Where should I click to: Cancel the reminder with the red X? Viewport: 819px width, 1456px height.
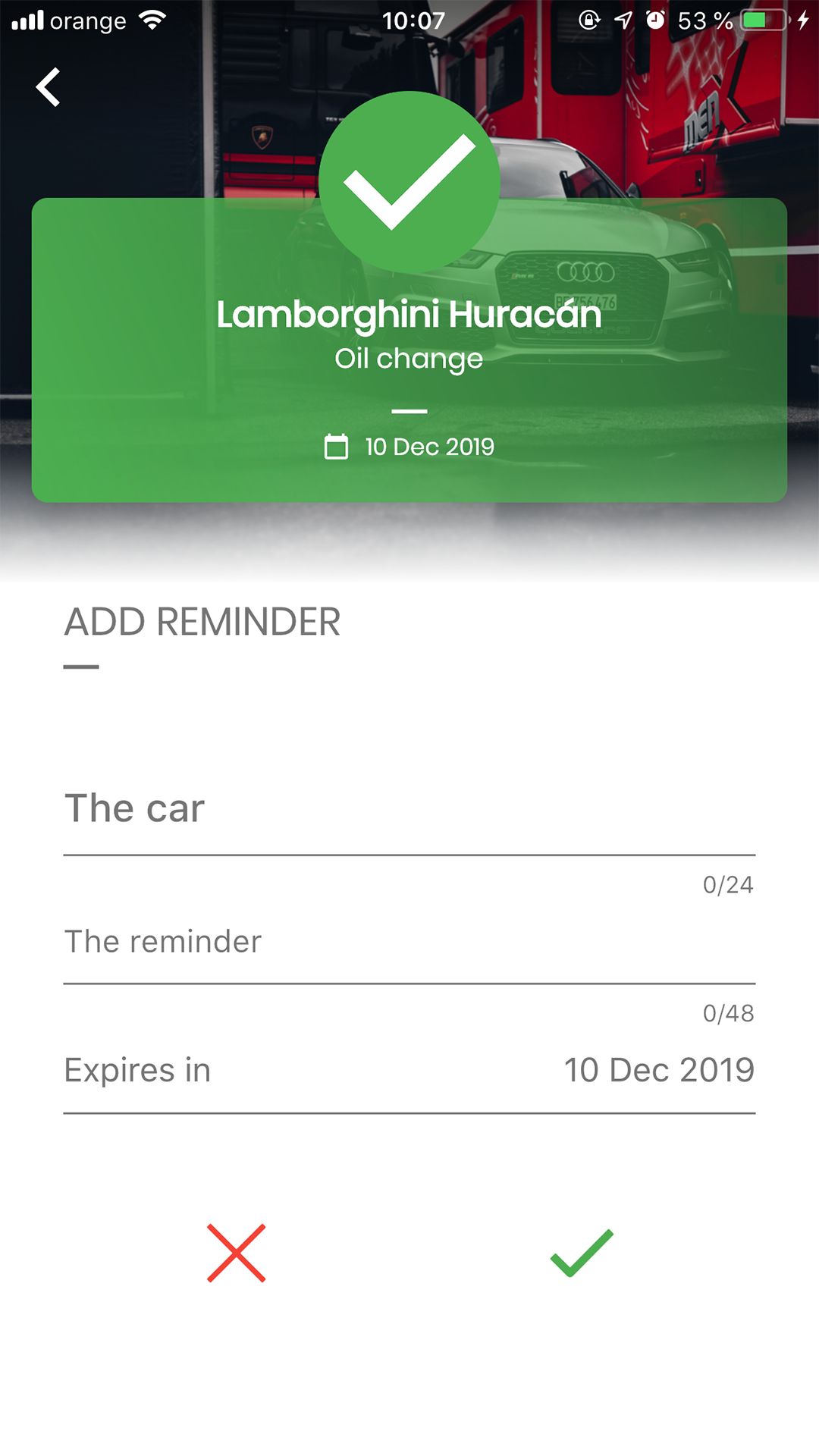pyautogui.click(x=237, y=1253)
